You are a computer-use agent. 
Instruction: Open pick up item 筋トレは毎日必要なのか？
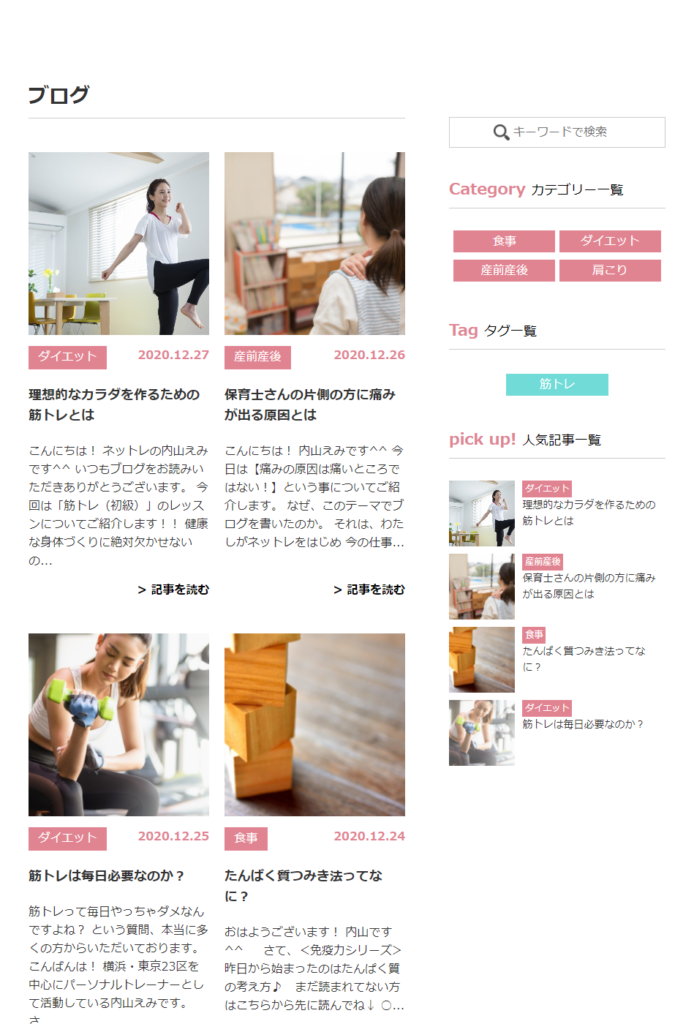coord(583,724)
